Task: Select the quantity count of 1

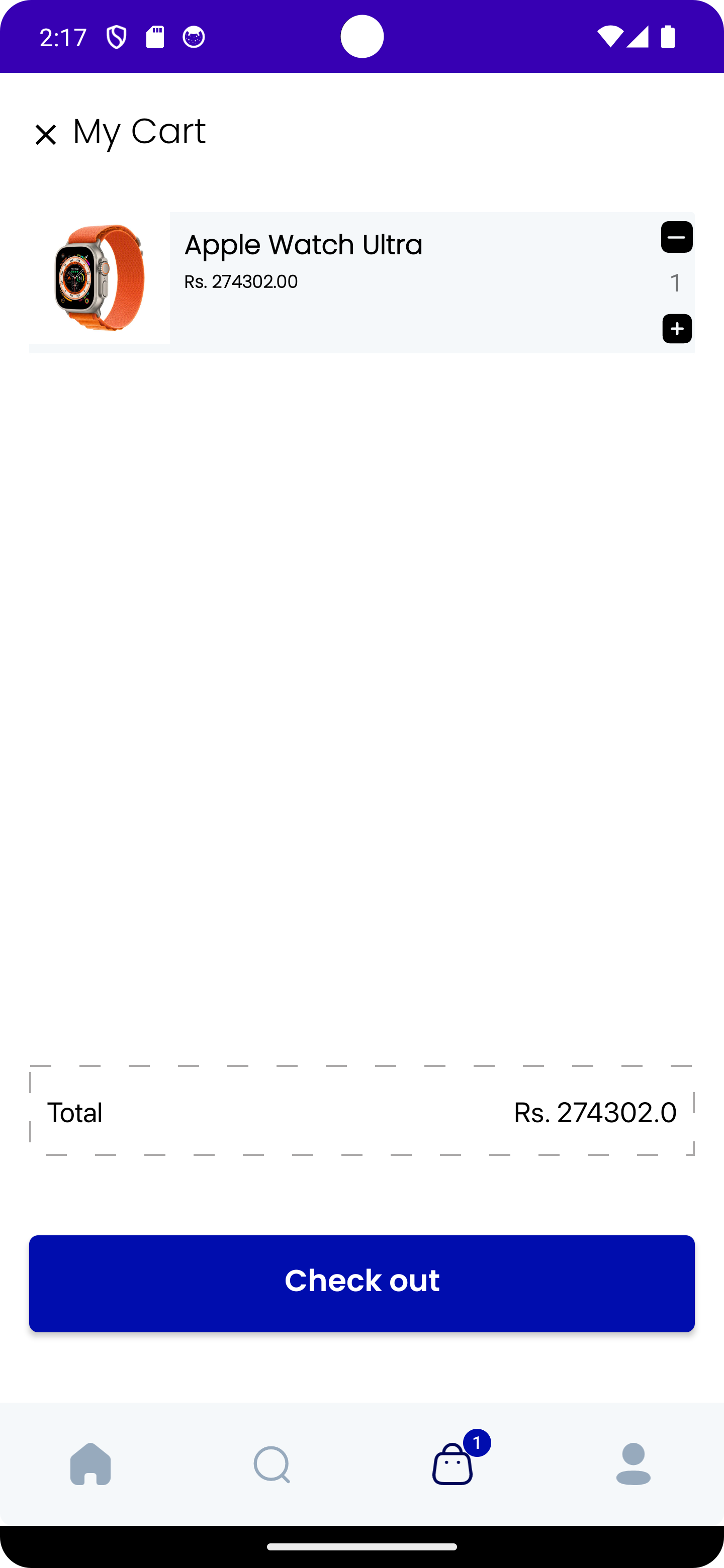Action: (675, 282)
